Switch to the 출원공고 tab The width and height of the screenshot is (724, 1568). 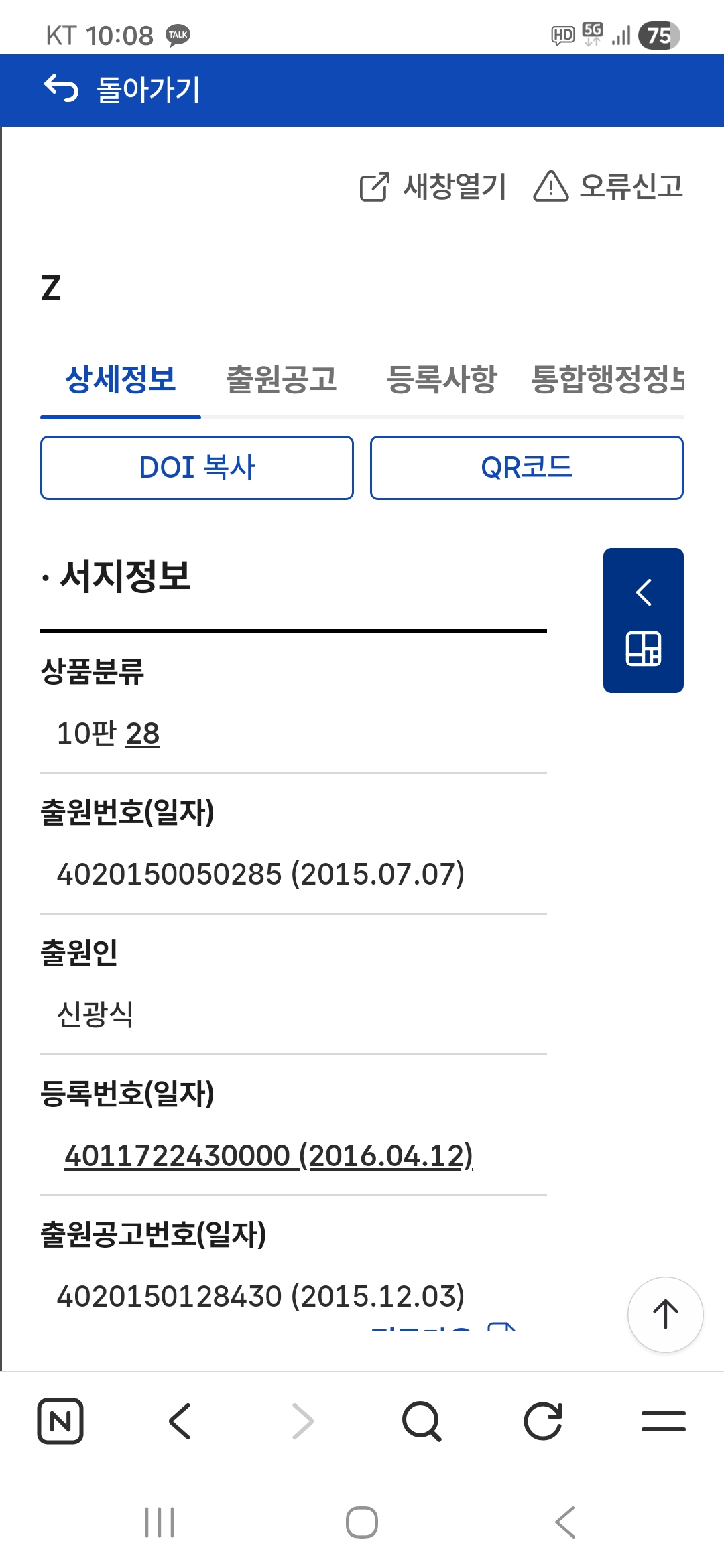[x=282, y=379]
